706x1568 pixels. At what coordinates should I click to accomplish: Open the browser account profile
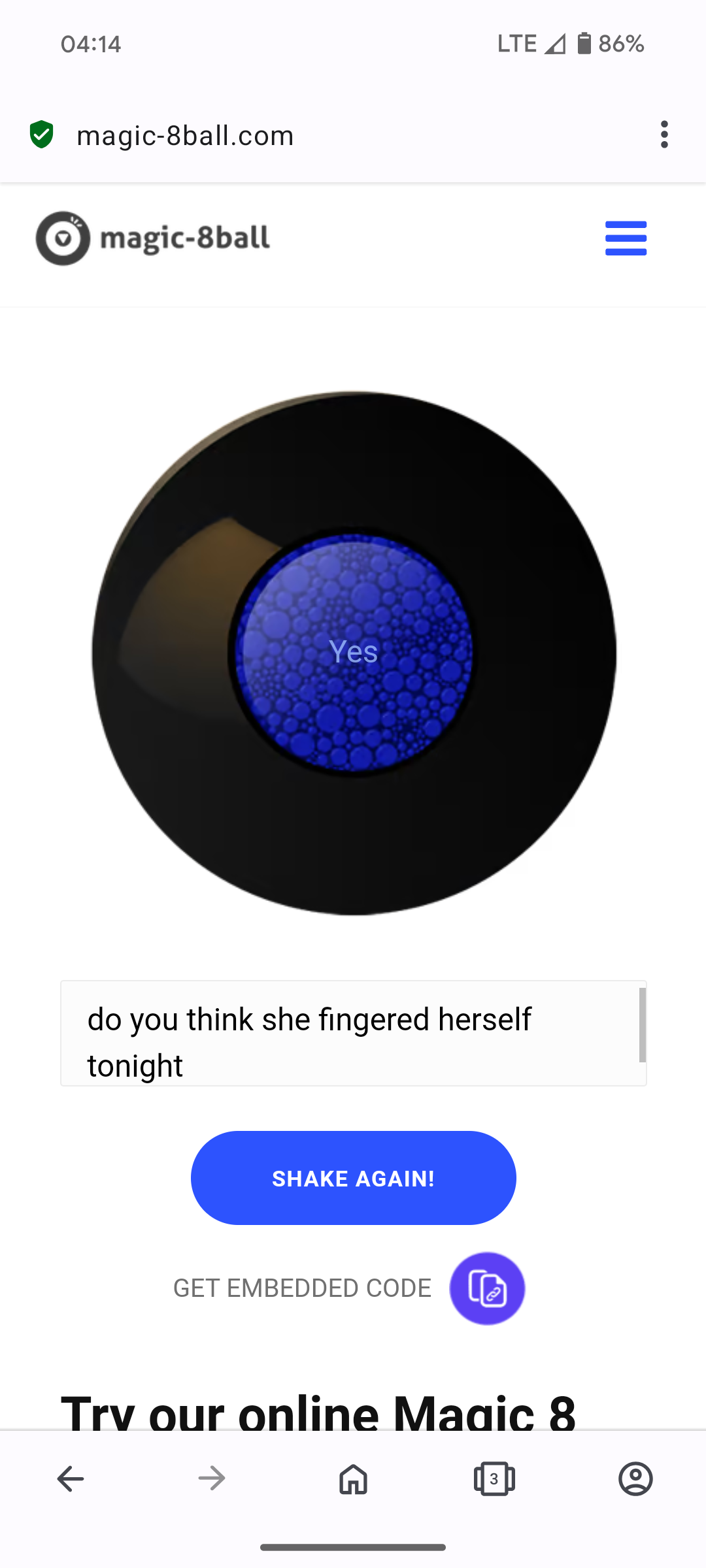point(635,1478)
